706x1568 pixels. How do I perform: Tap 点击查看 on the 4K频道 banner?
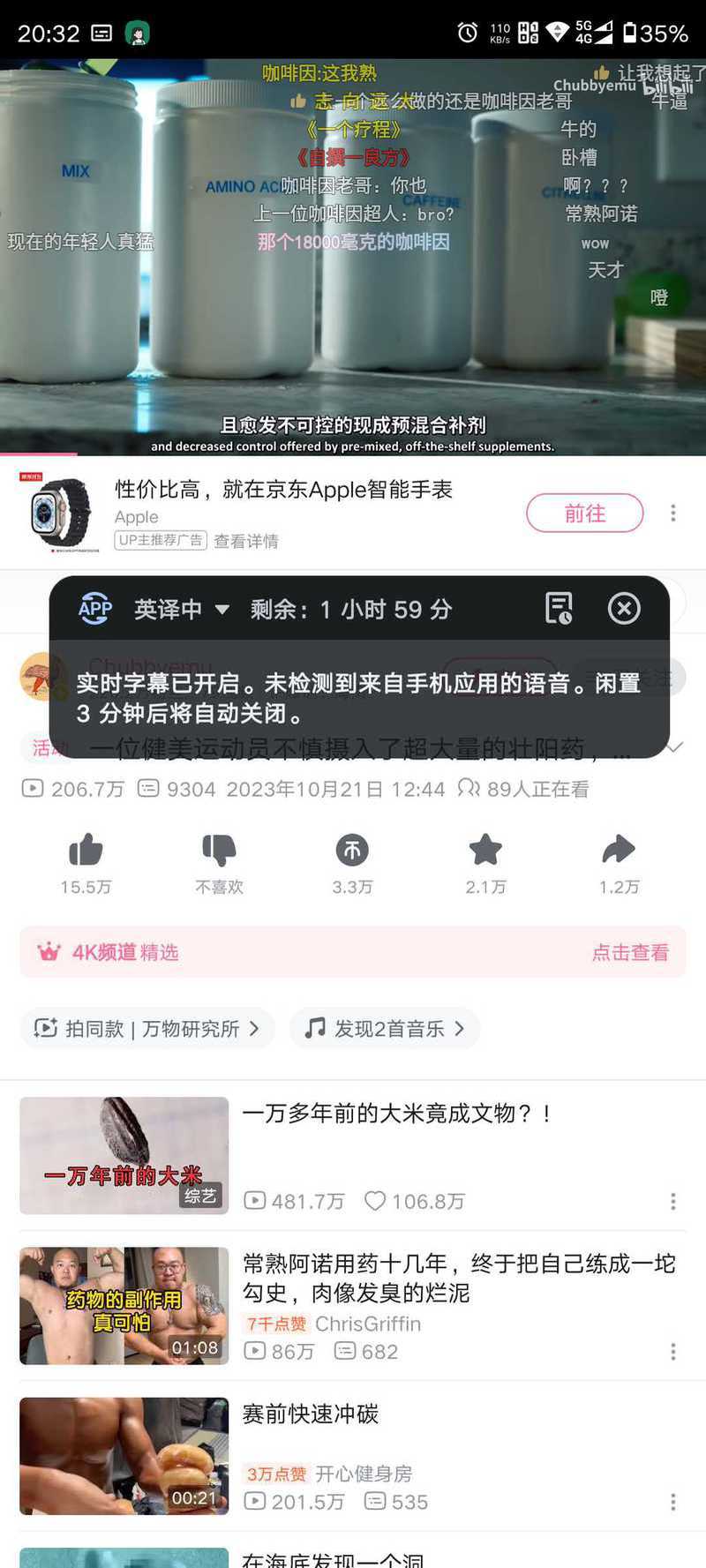[630, 952]
